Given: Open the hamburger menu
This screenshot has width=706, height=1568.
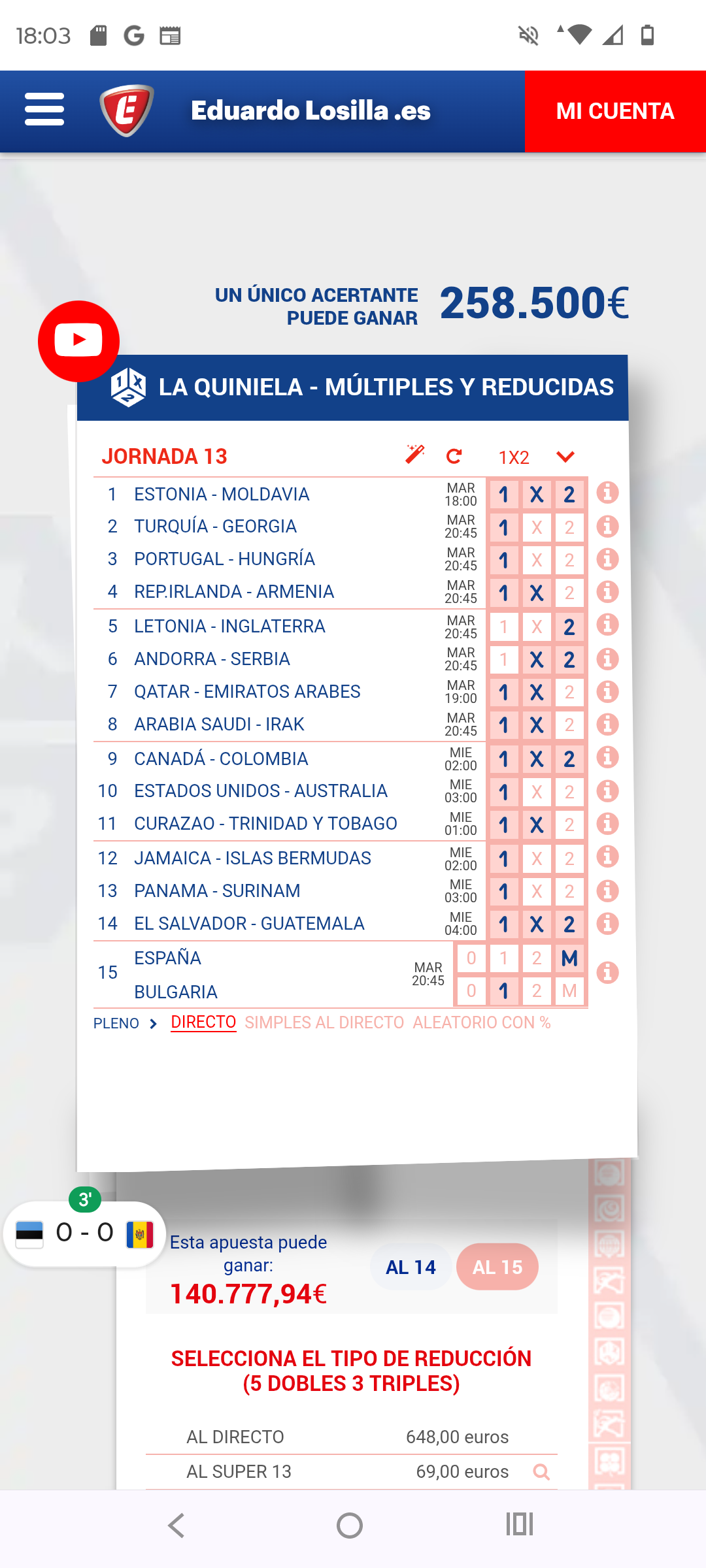Looking at the screenshot, I should 44,109.
